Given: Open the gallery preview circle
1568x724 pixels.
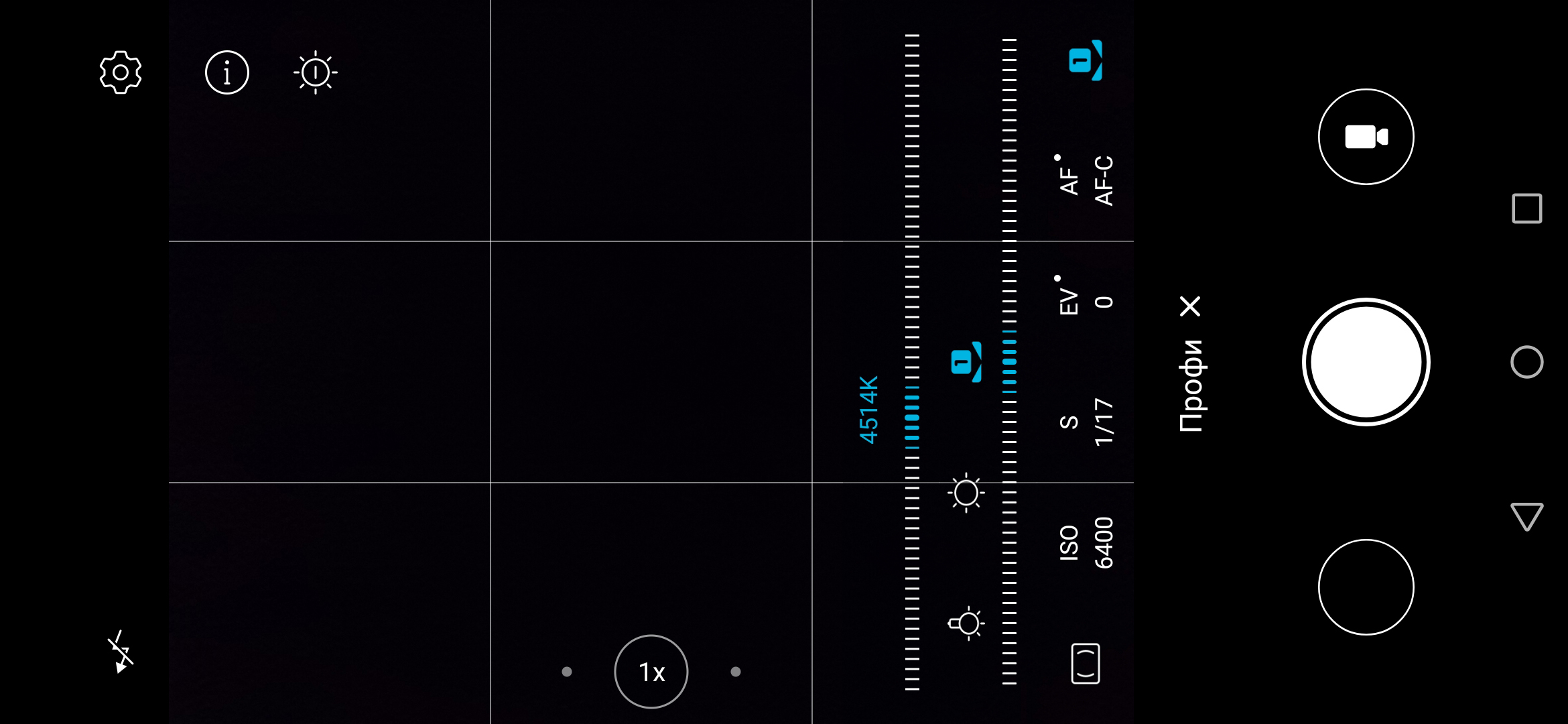Looking at the screenshot, I should coord(1366,587).
